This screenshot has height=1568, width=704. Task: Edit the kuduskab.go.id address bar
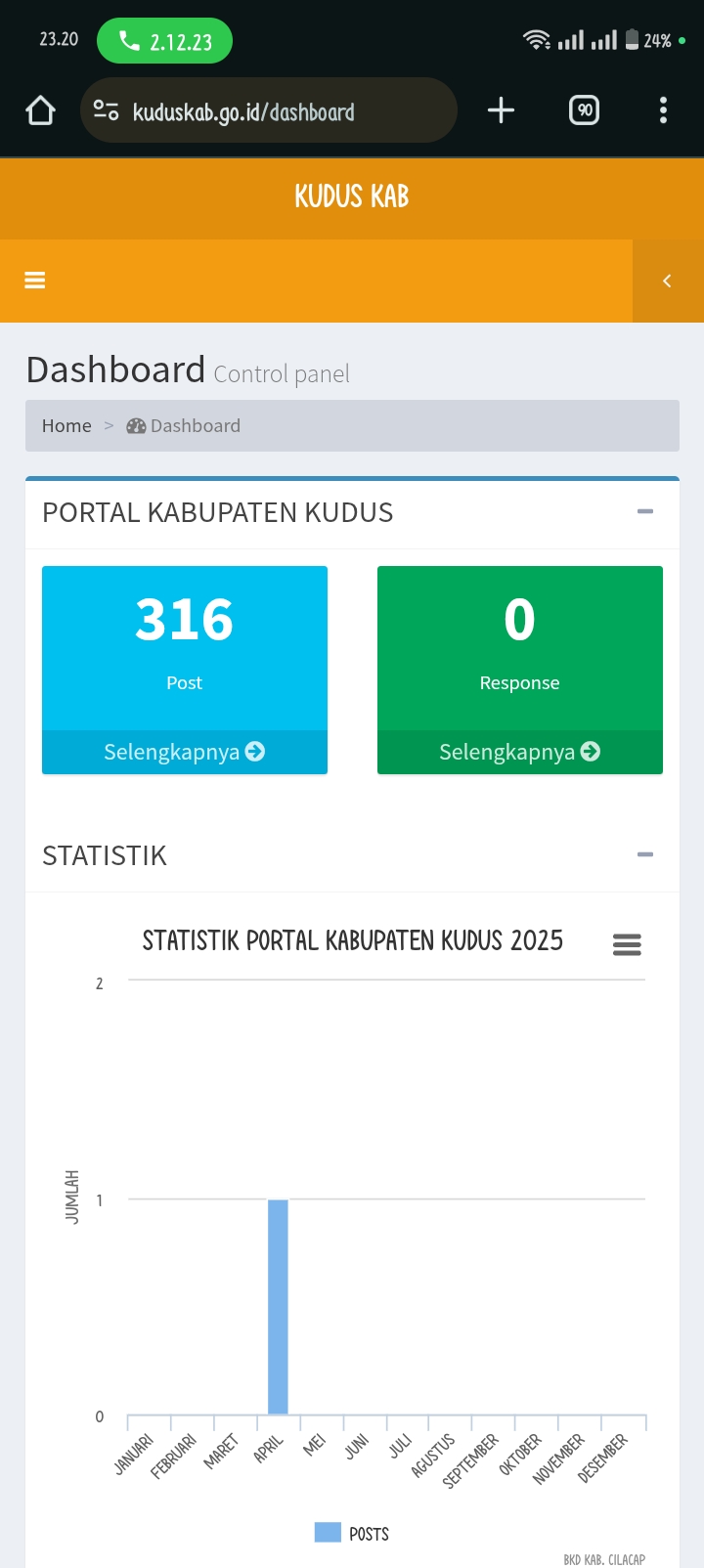[269, 110]
